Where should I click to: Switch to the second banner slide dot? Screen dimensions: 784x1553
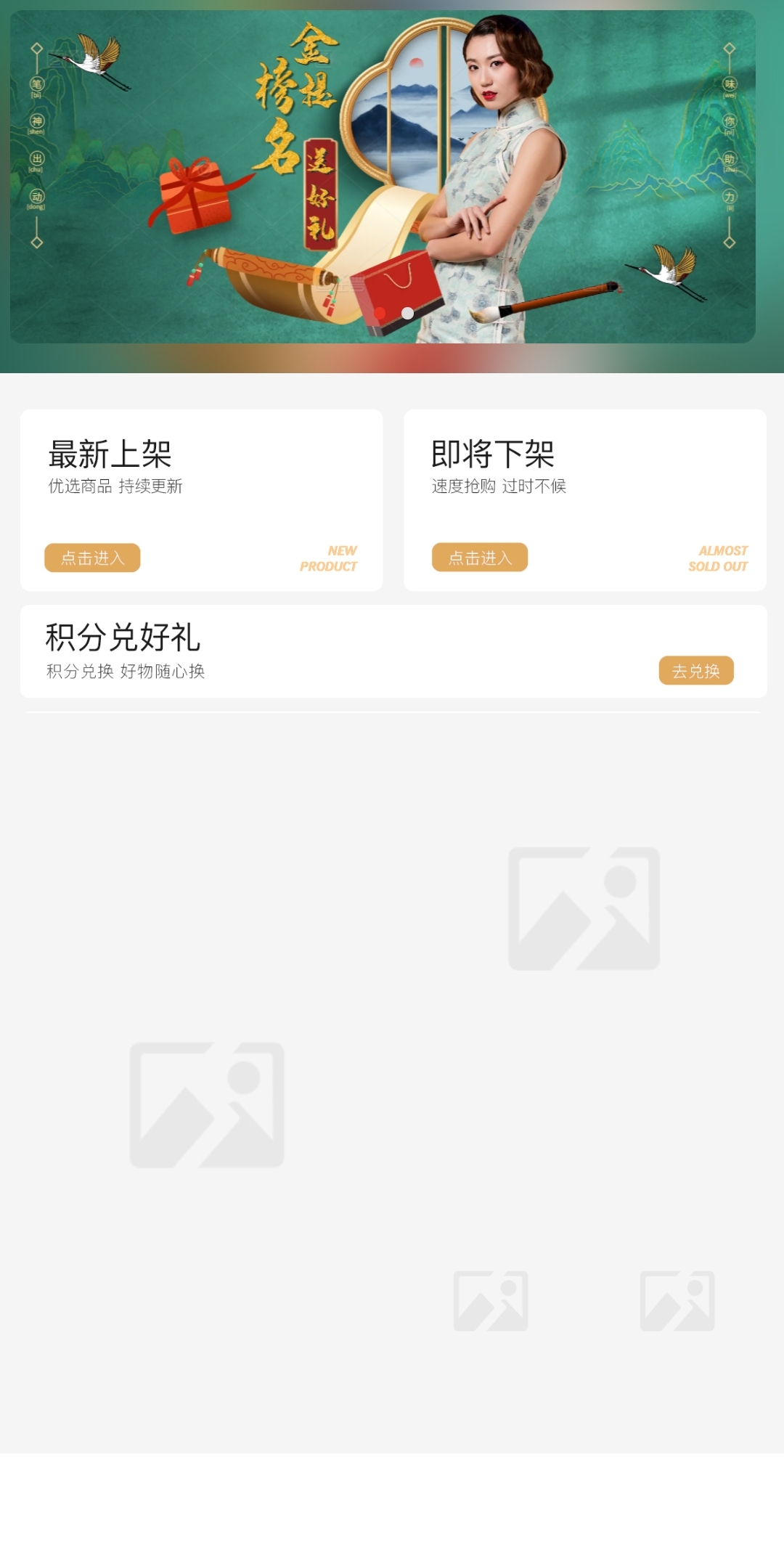click(408, 314)
